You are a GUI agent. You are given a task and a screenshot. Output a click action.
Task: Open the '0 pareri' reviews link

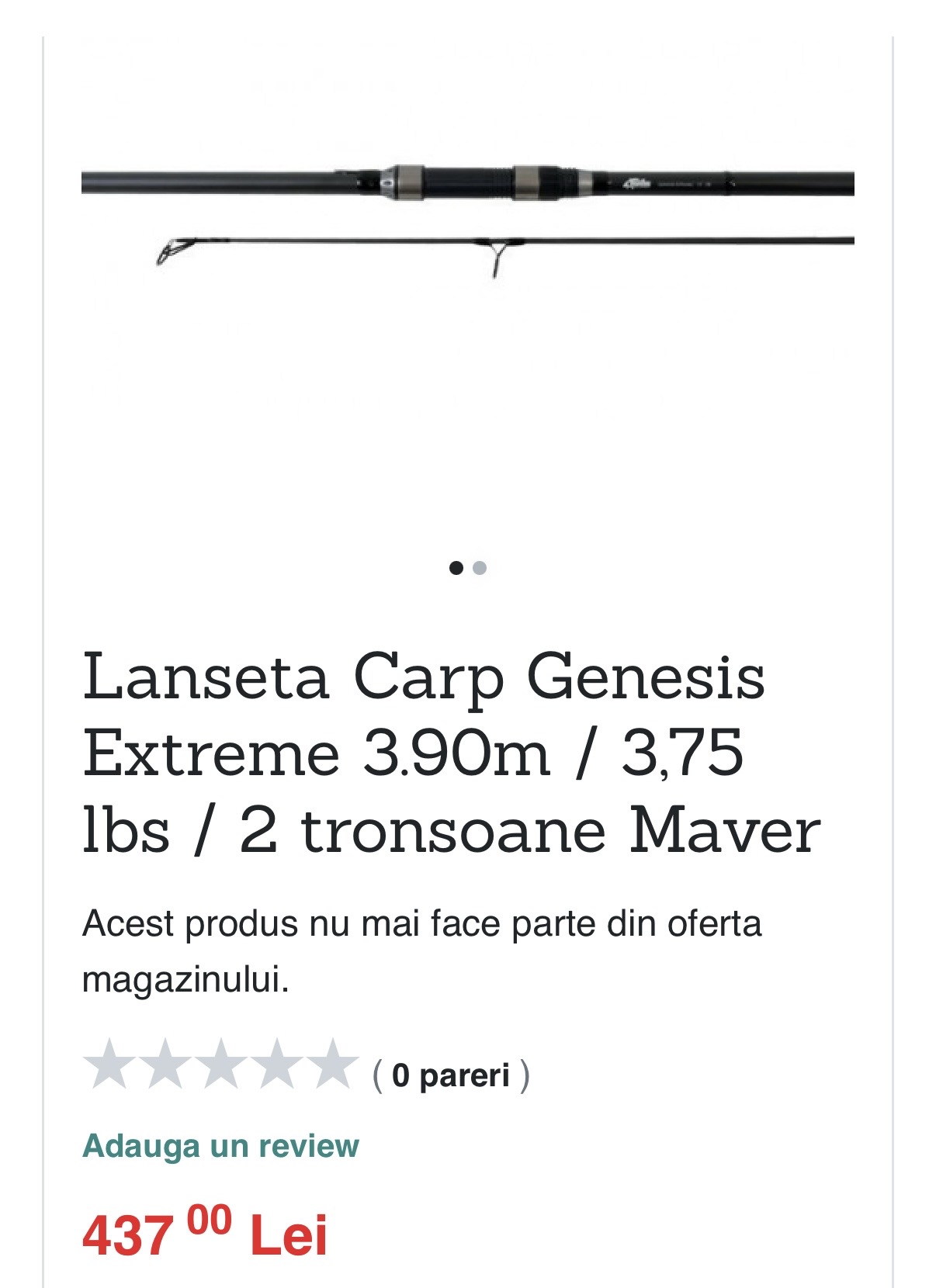451,1075
